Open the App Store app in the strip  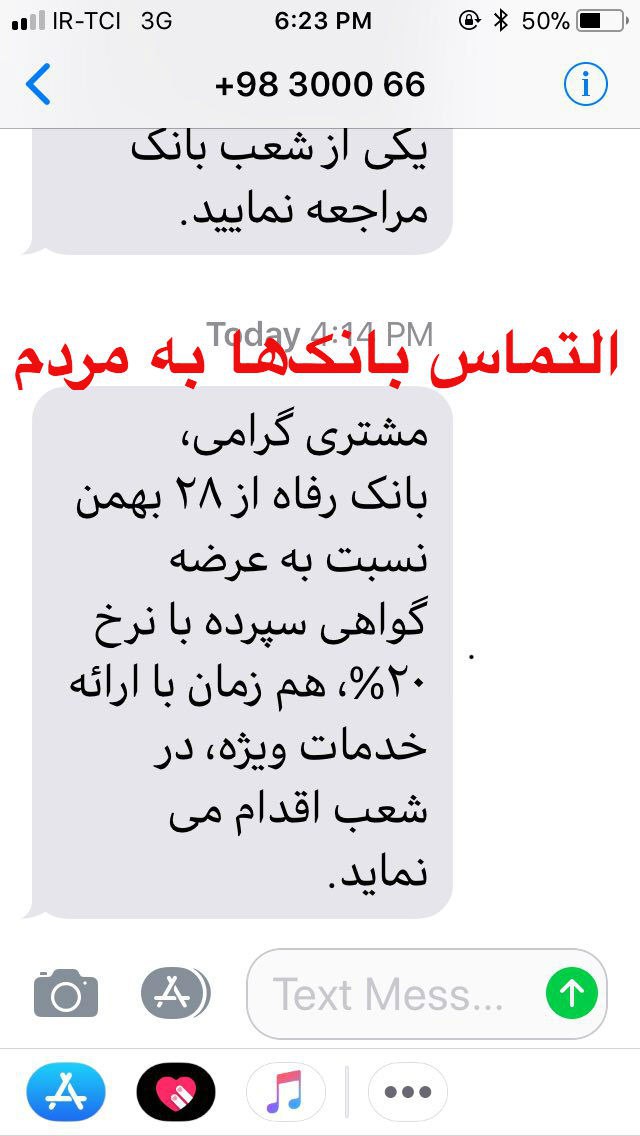(x=65, y=1092)
